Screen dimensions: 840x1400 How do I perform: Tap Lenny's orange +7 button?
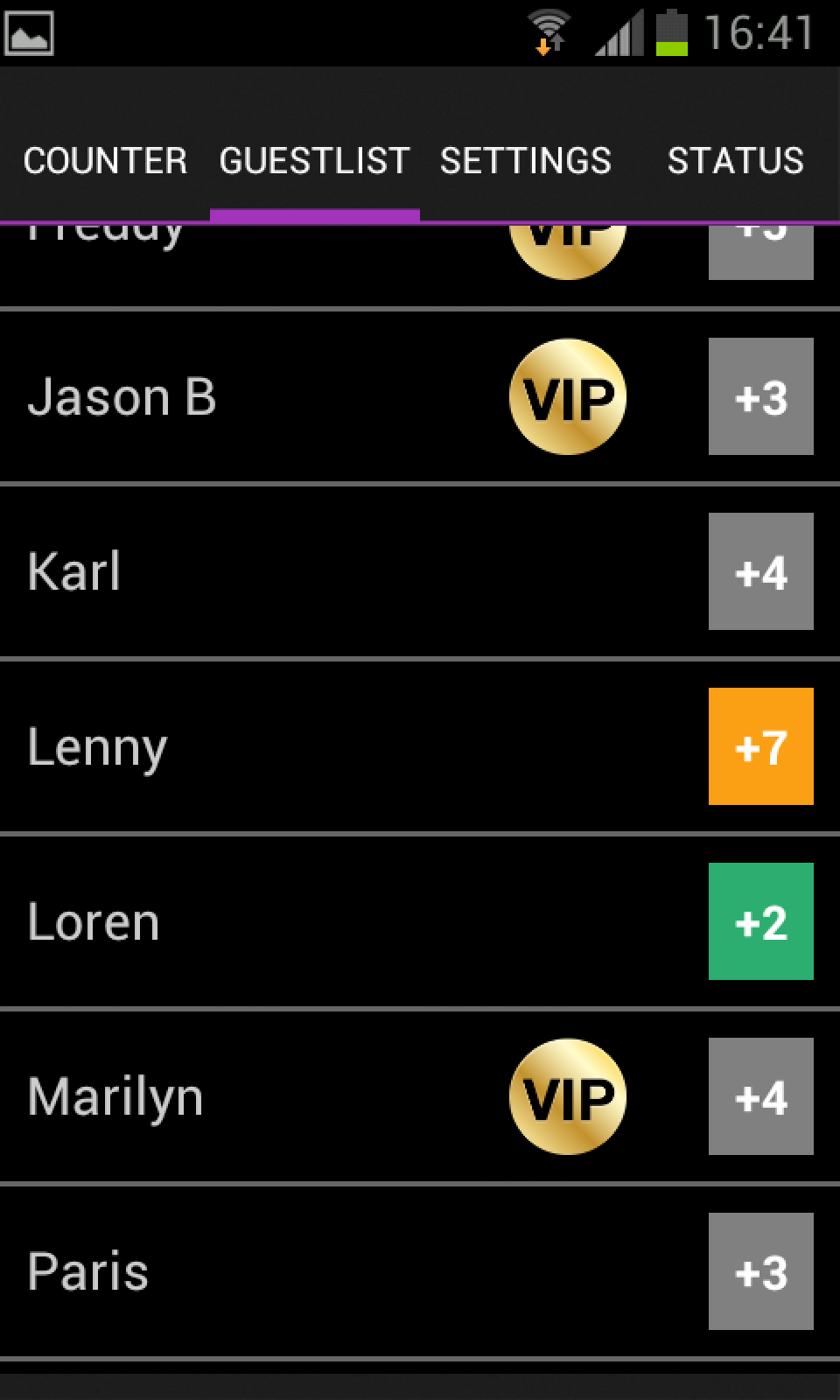pyautogui.click(x=760, y=746)
